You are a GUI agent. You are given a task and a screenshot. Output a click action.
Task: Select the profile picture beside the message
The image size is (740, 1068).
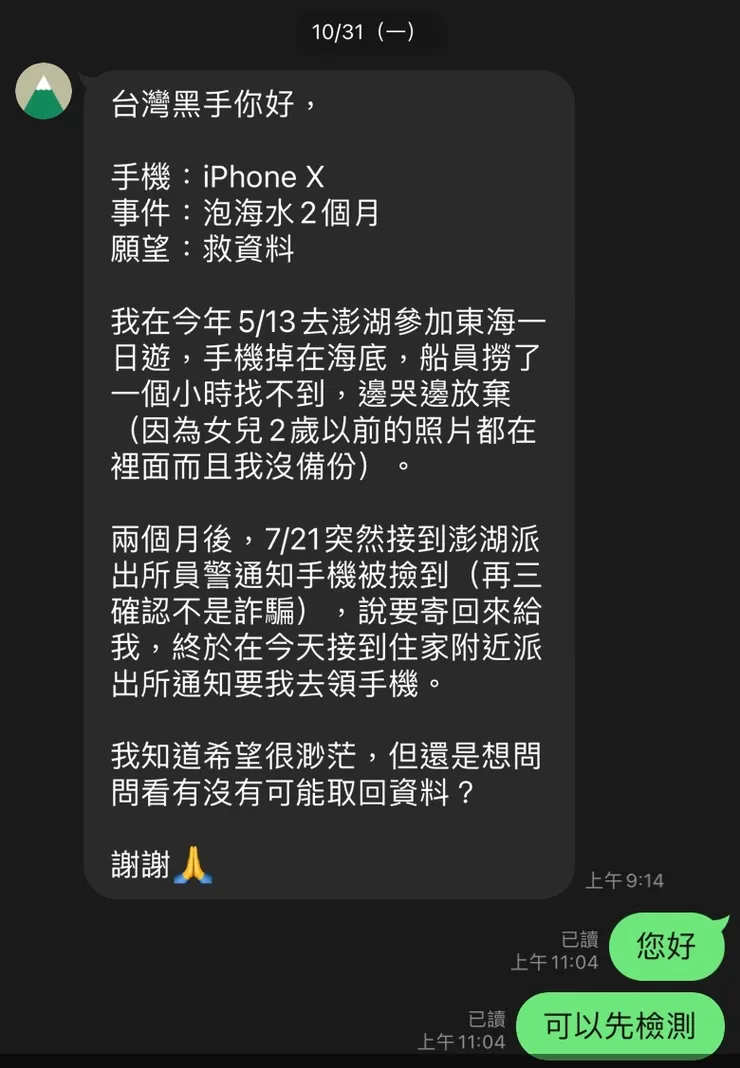coord(44,90)
